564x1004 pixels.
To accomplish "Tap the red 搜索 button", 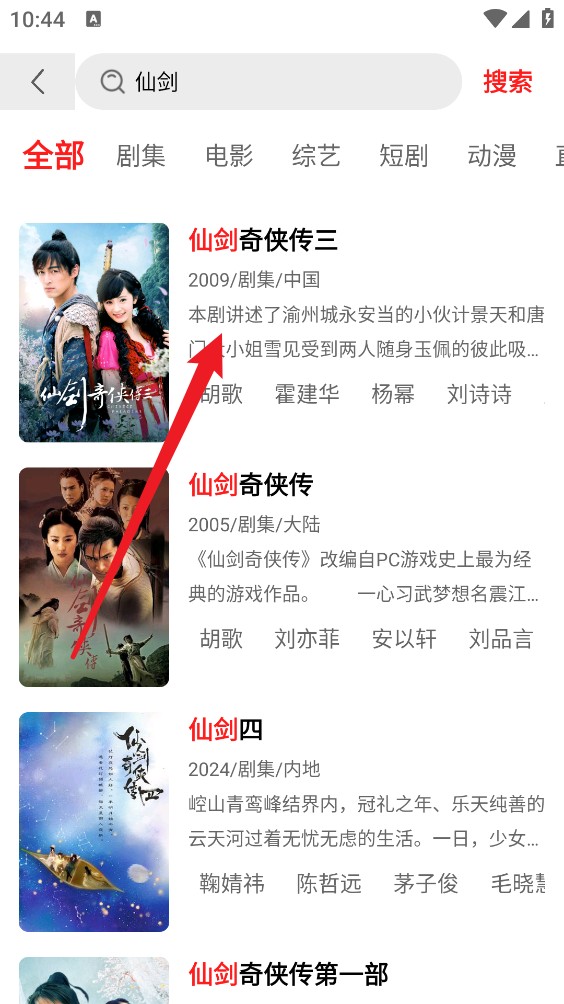I will [508, 81].
